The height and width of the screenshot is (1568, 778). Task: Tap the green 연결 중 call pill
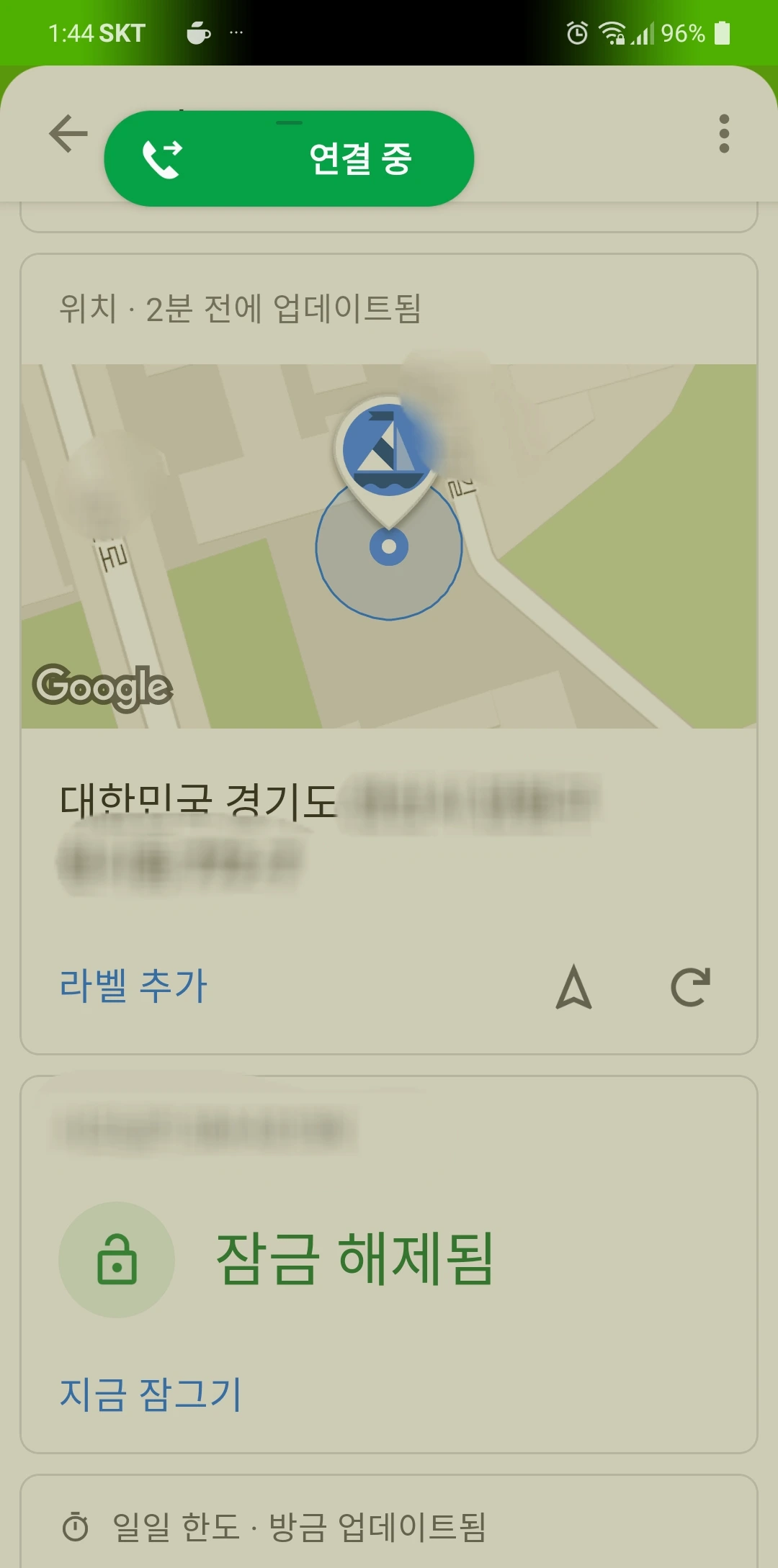pos(289,158)
